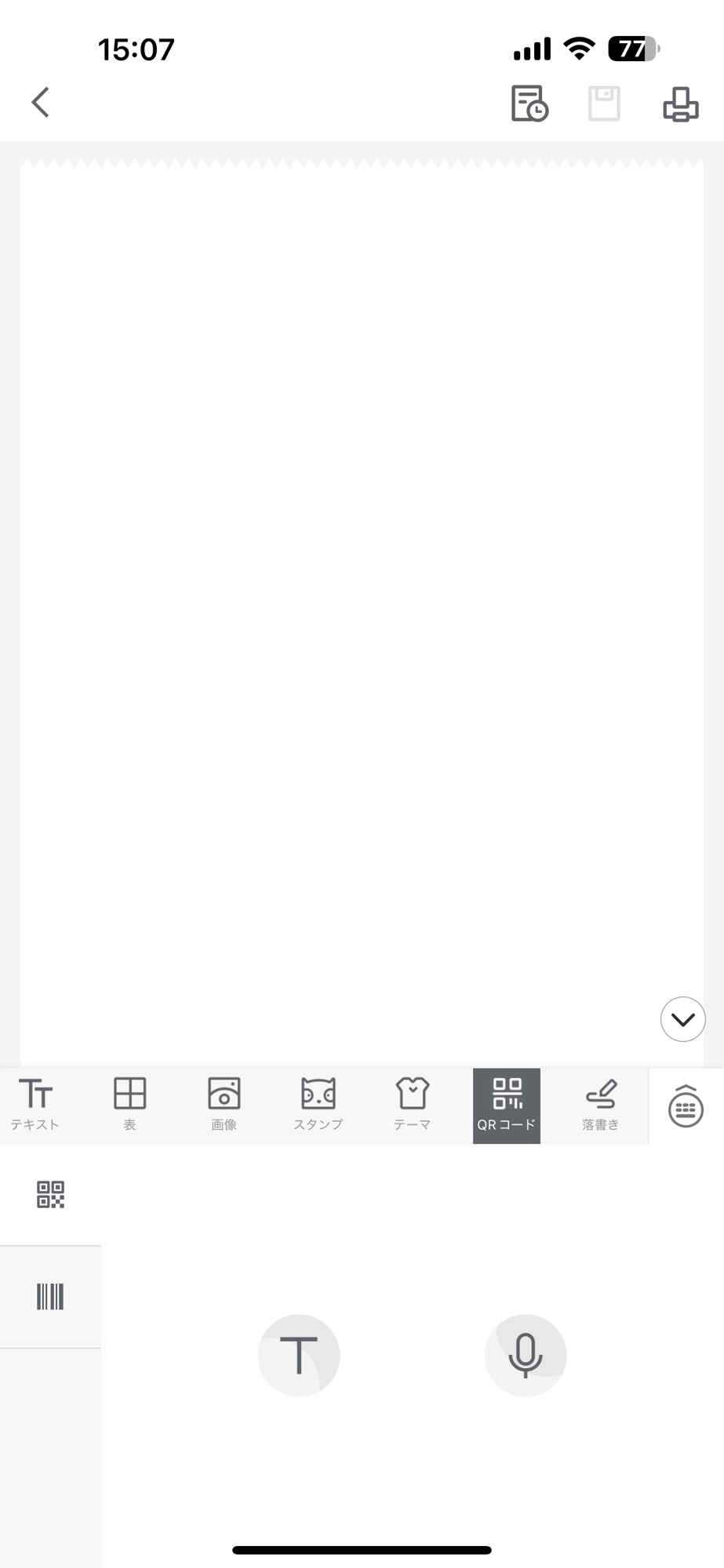Open the テーマ theme option
Screen dimensions: 724x1568
[x=412, y=1104]
